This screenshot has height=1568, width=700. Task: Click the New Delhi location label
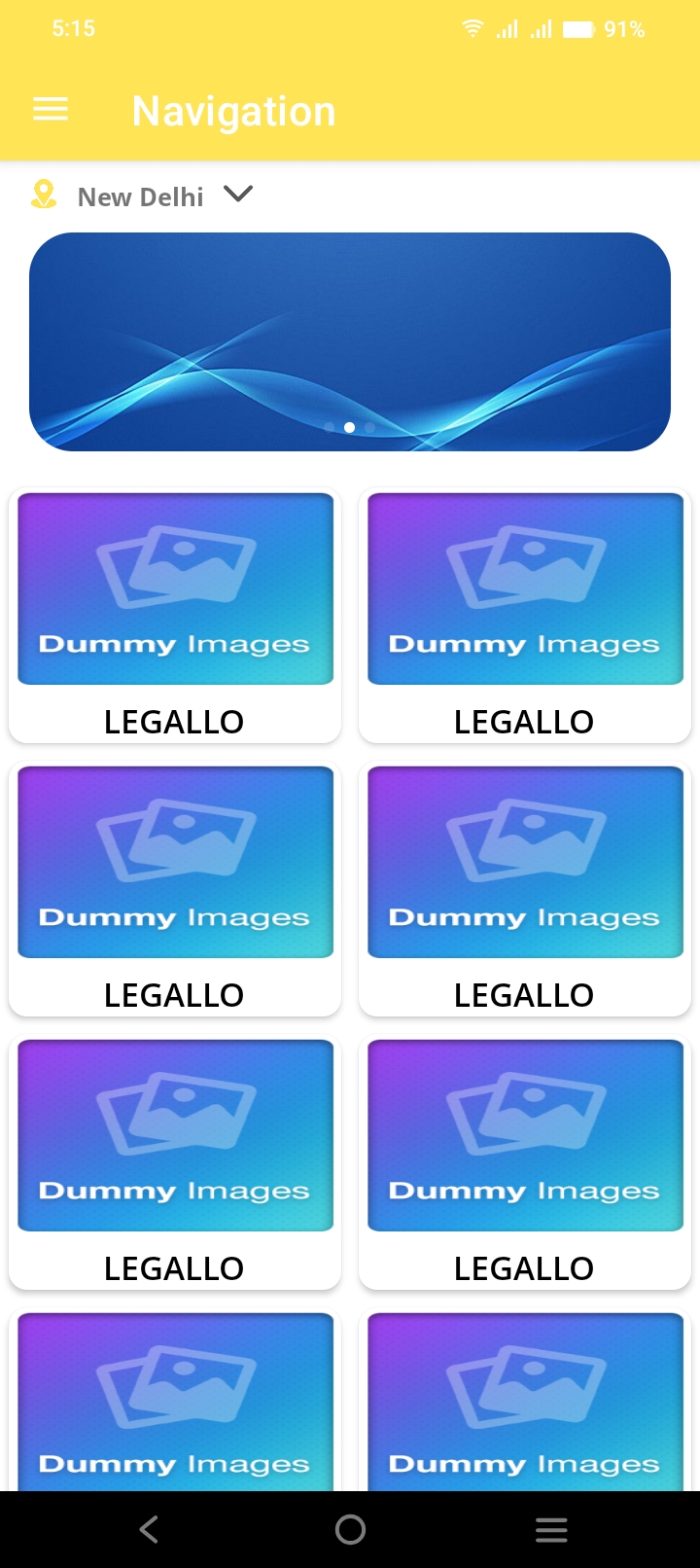click(x=140, y=196)
